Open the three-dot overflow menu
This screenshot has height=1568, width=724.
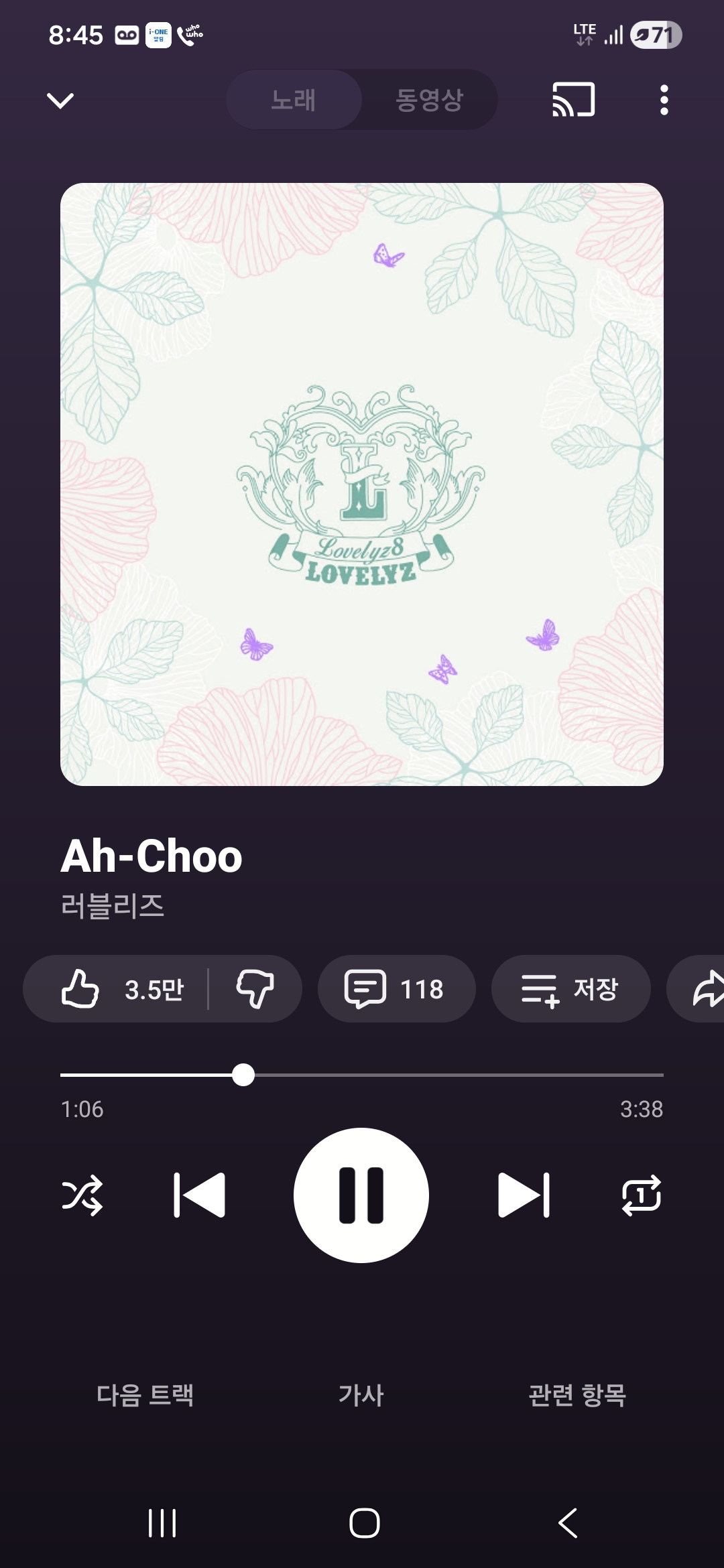[664, 100]
